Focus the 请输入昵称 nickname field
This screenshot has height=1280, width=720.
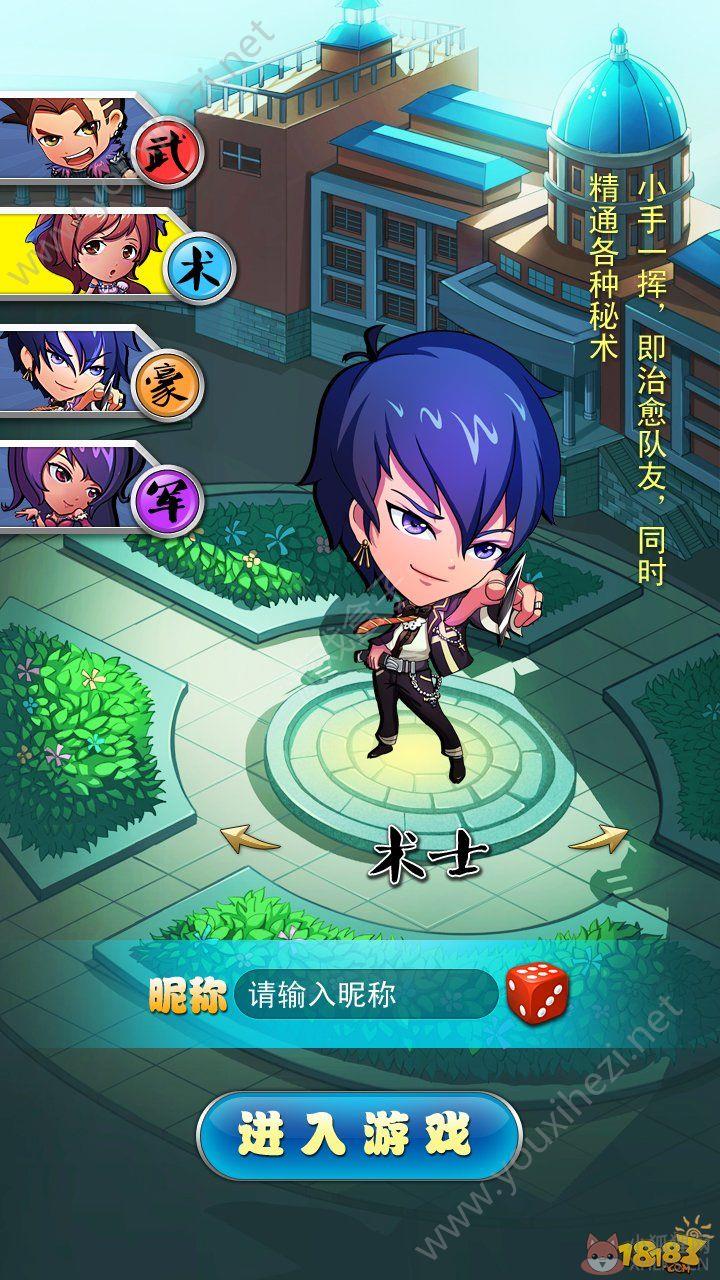click(x=366, y=994)
